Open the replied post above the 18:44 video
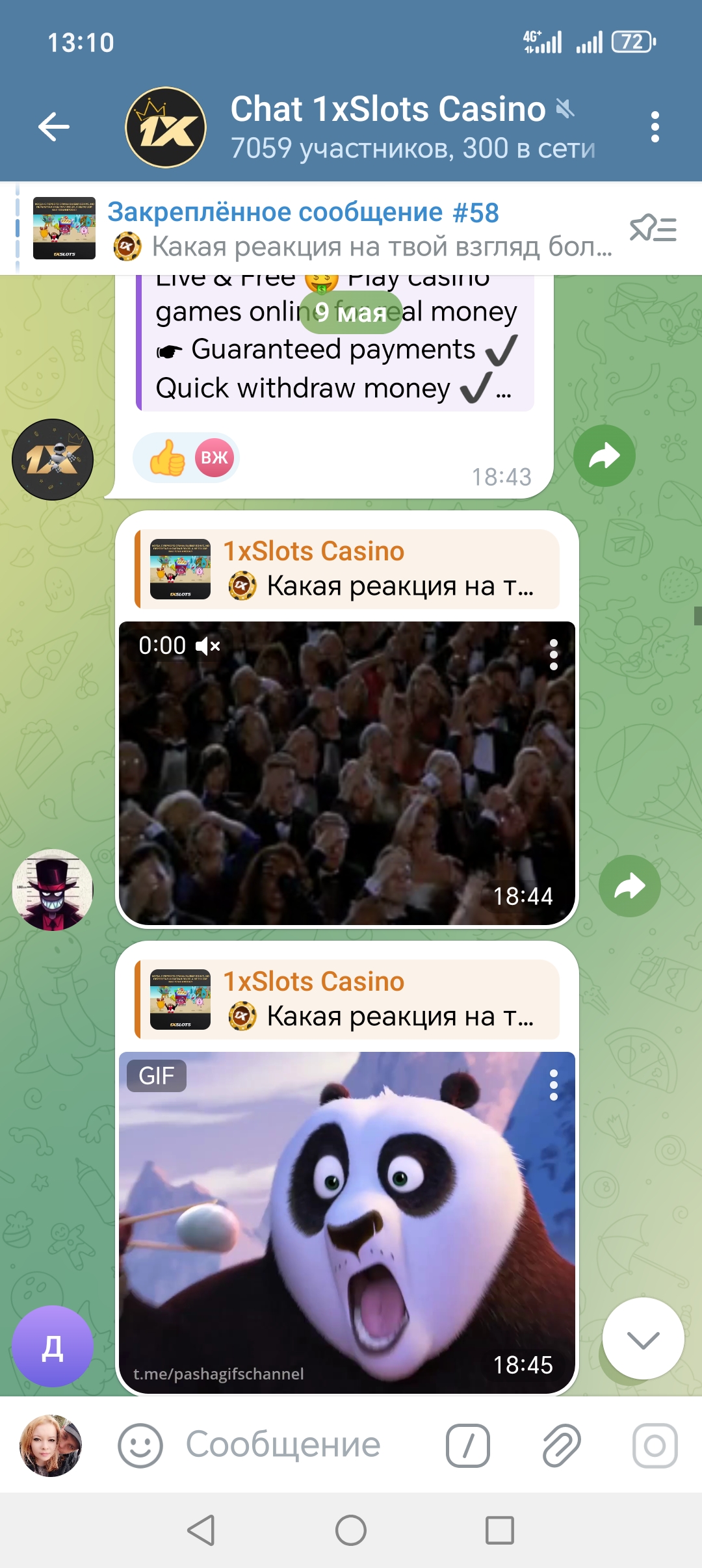 [348, 569]
